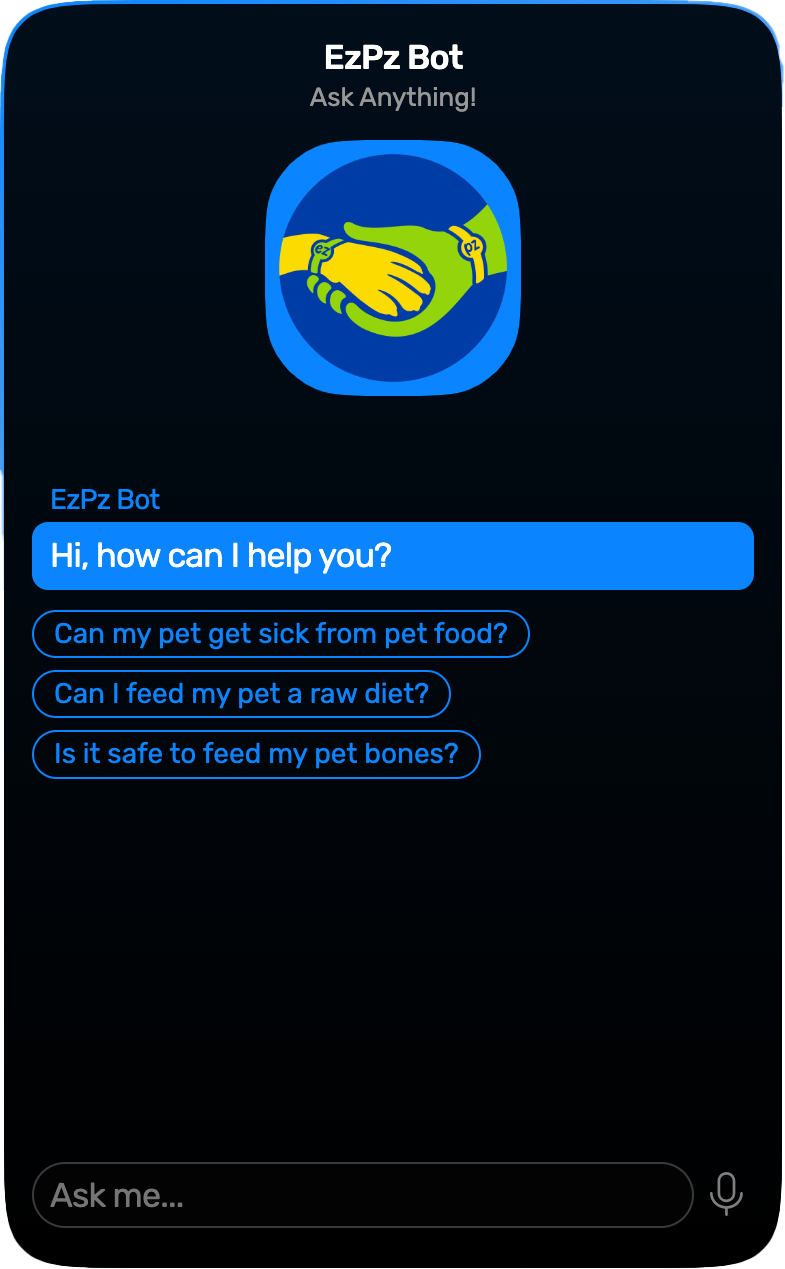Focus the "Ask me..." text field
785x1269 pixels.
coord(362,1195)
